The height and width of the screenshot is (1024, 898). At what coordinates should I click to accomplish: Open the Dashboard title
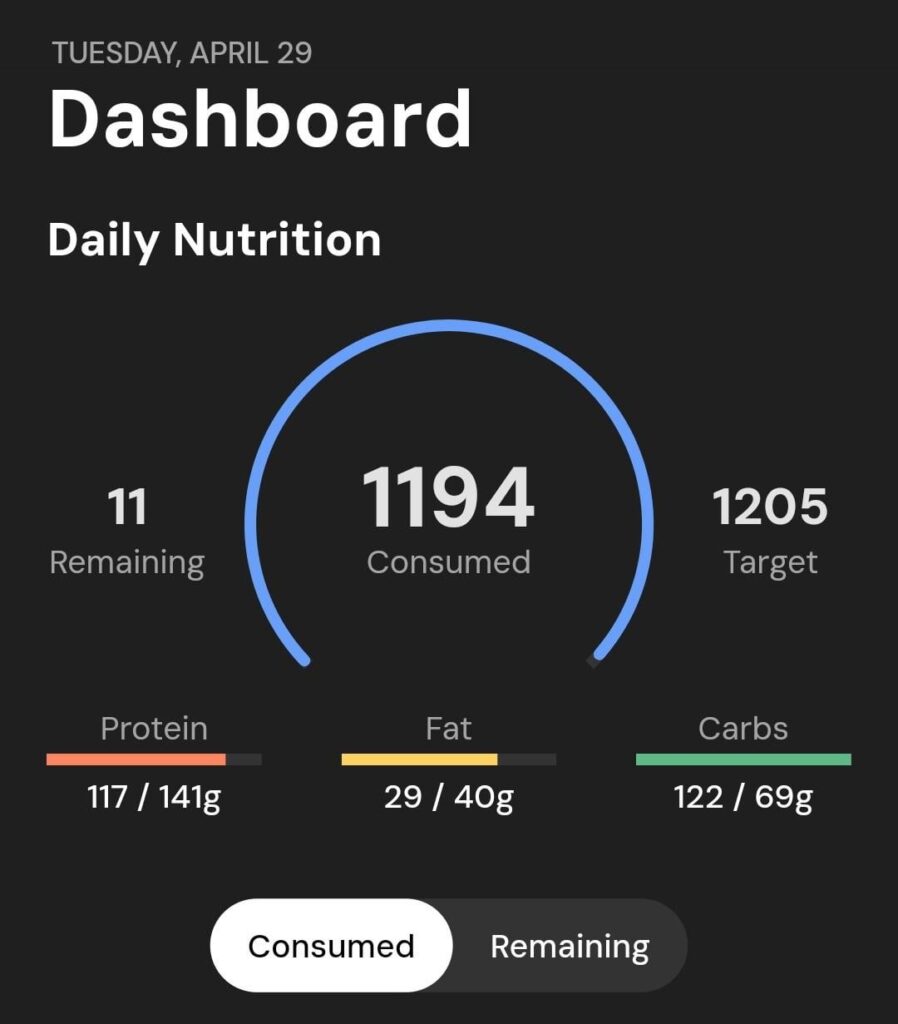(262, 117)
